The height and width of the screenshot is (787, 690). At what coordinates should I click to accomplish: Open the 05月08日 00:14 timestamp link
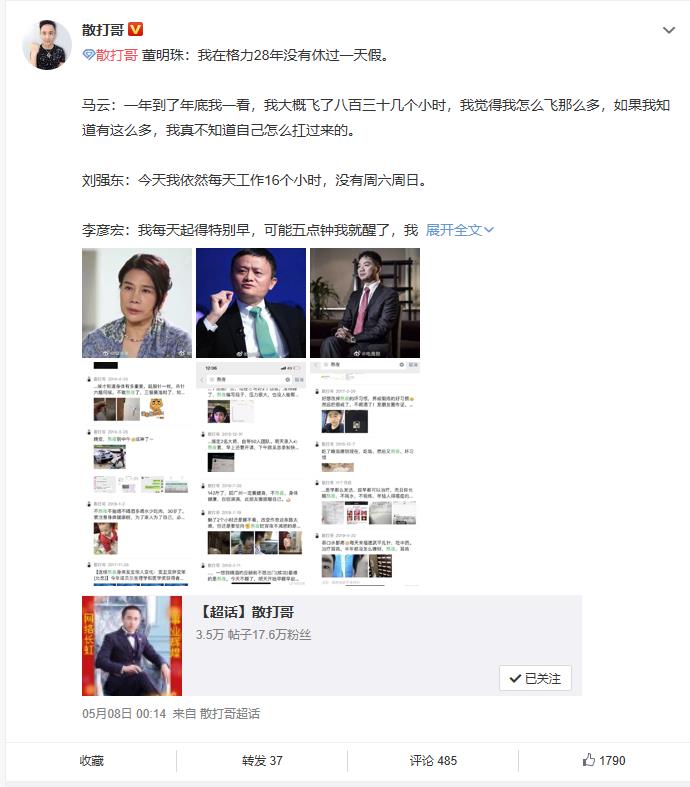pyautogui.click(x=123, y=713)
